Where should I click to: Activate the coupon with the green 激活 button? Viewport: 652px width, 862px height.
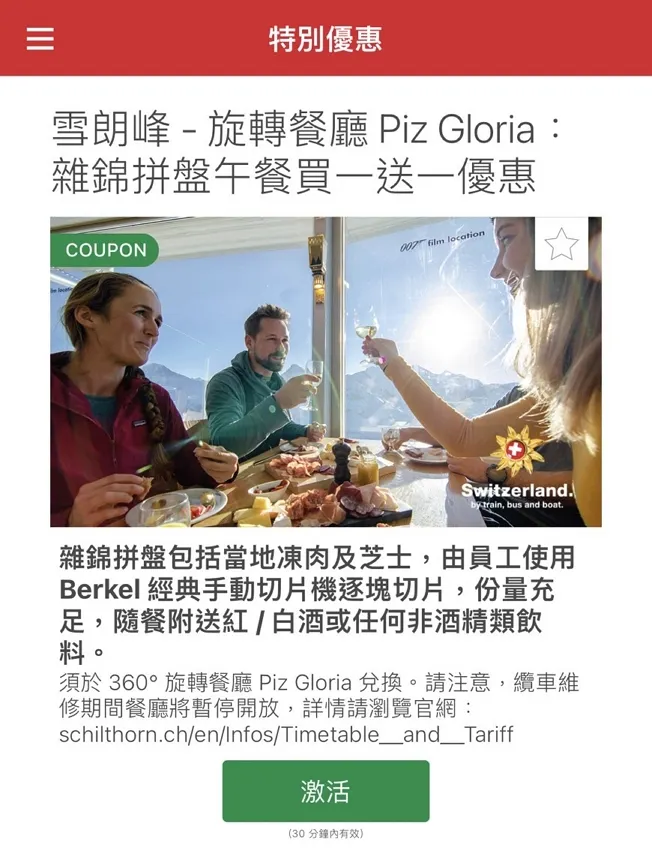point(325,791)
